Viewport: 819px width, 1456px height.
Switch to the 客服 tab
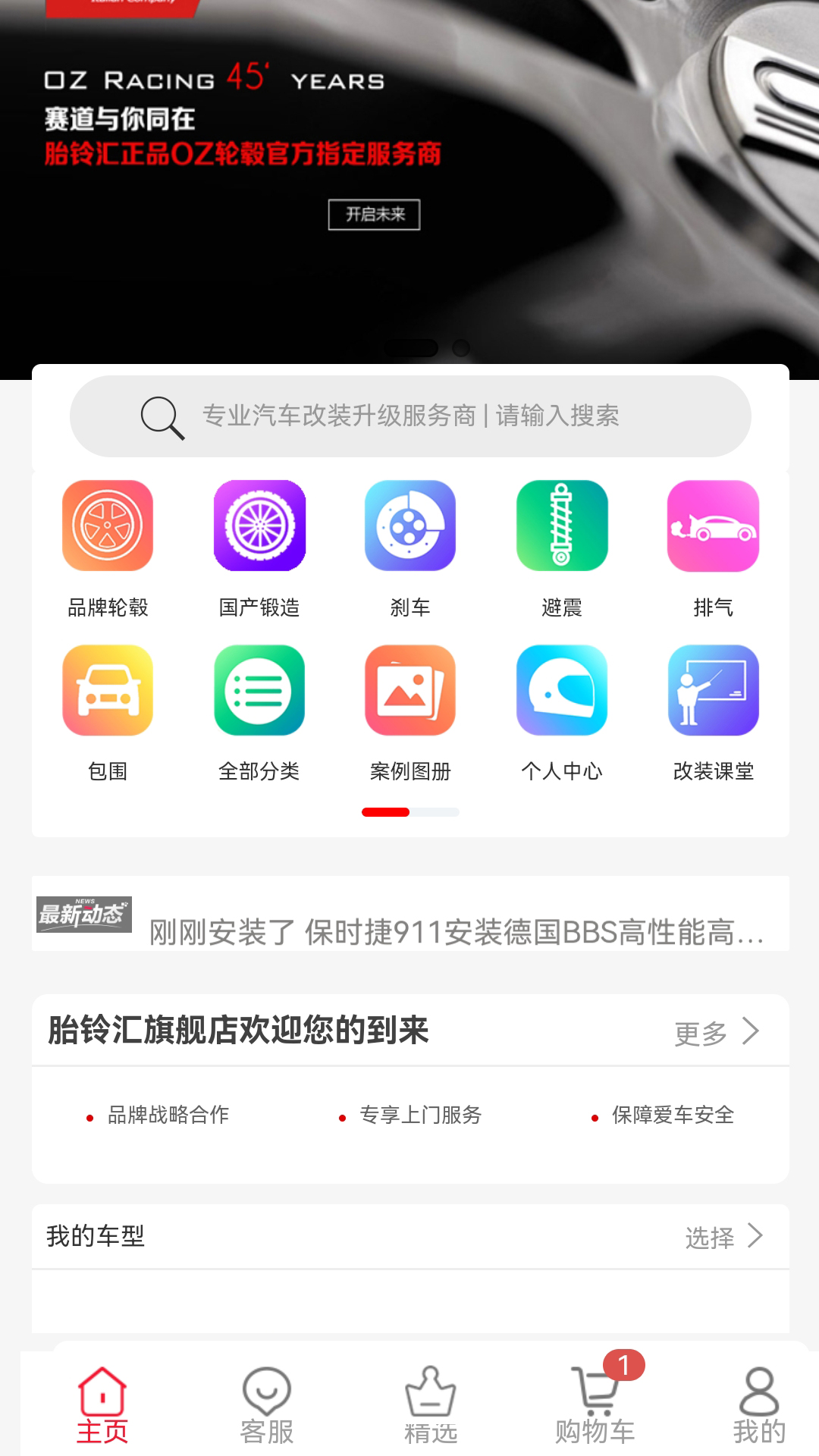pos(267,1406)
